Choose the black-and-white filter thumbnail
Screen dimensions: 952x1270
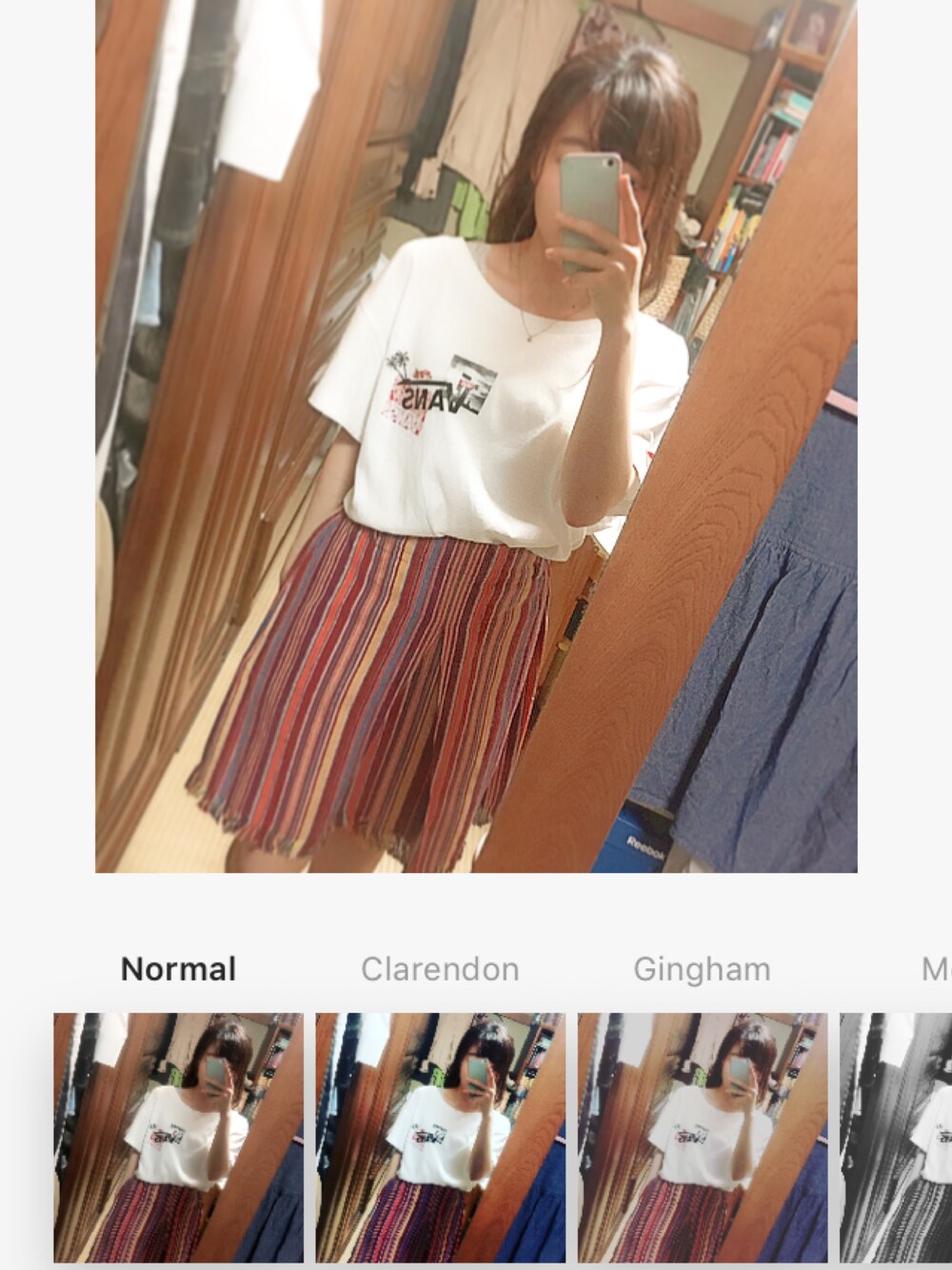coord(895,1138)
